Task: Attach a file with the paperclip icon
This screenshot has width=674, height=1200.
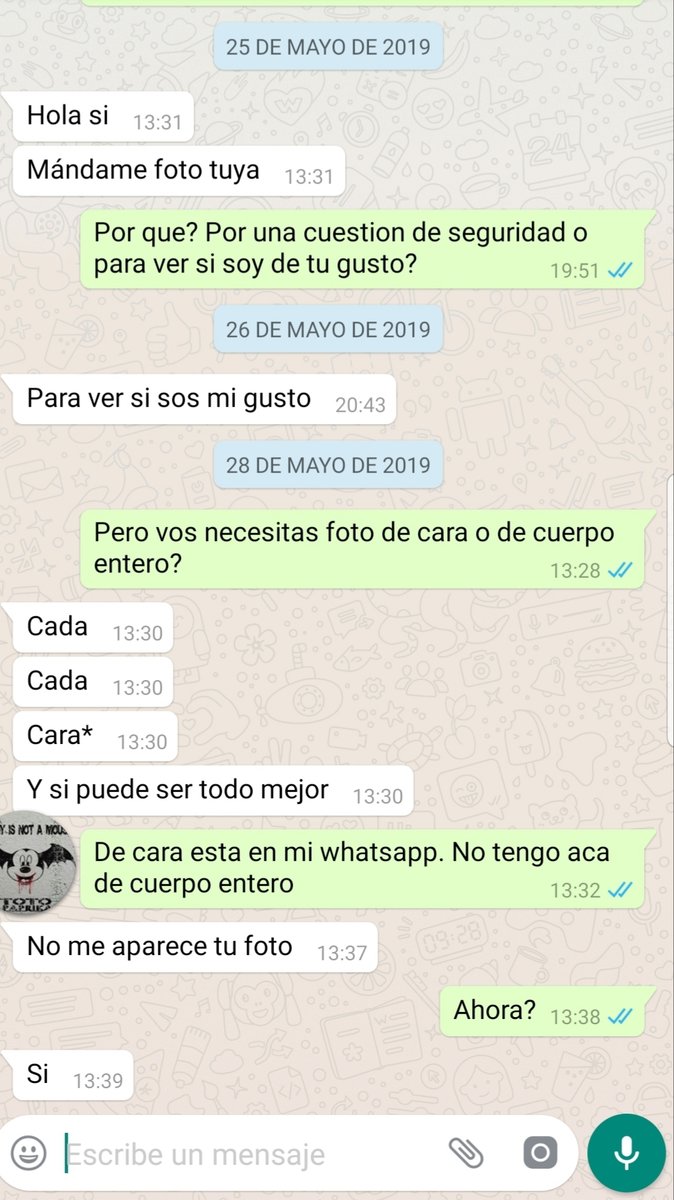Action: (466, 1153)
